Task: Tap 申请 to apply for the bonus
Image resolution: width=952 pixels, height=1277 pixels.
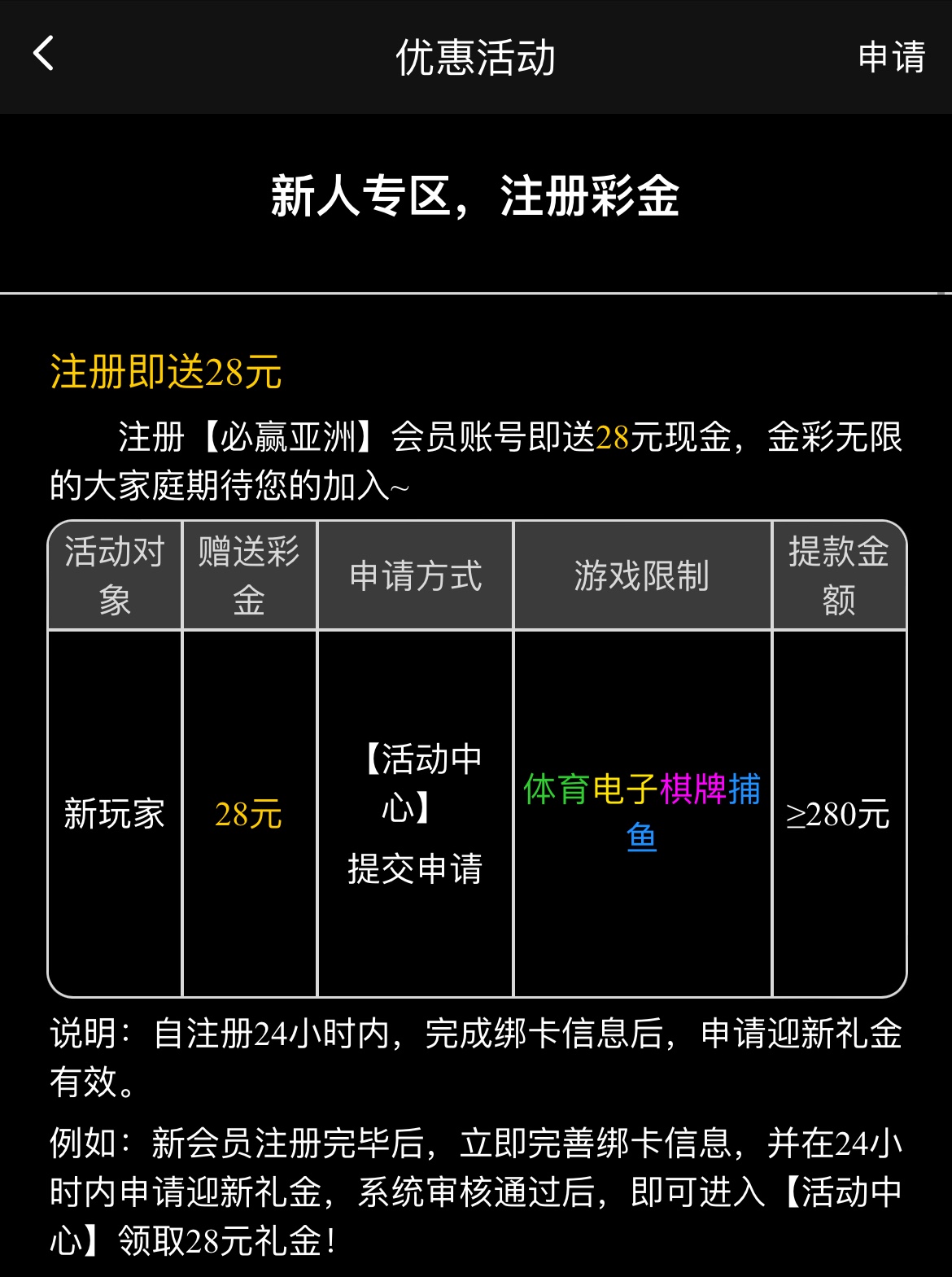Action: (891, 57)
